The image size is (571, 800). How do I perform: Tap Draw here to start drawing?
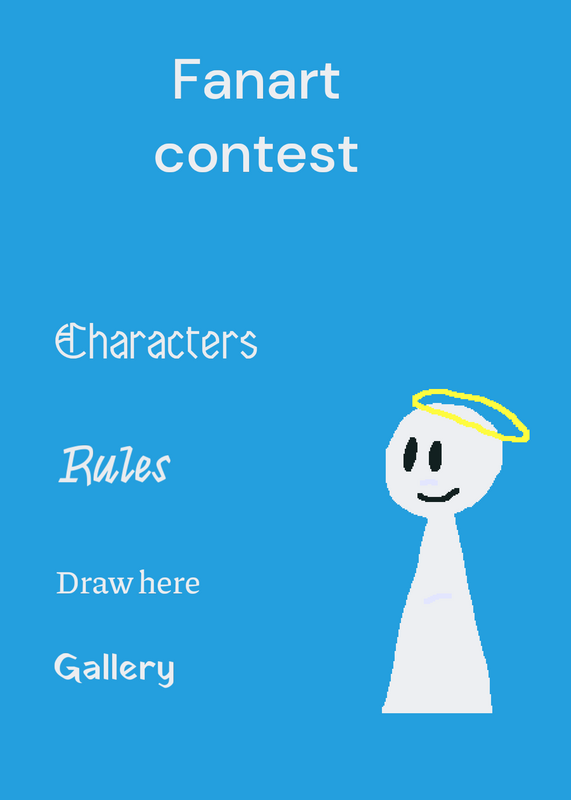[x=128, y=583]
